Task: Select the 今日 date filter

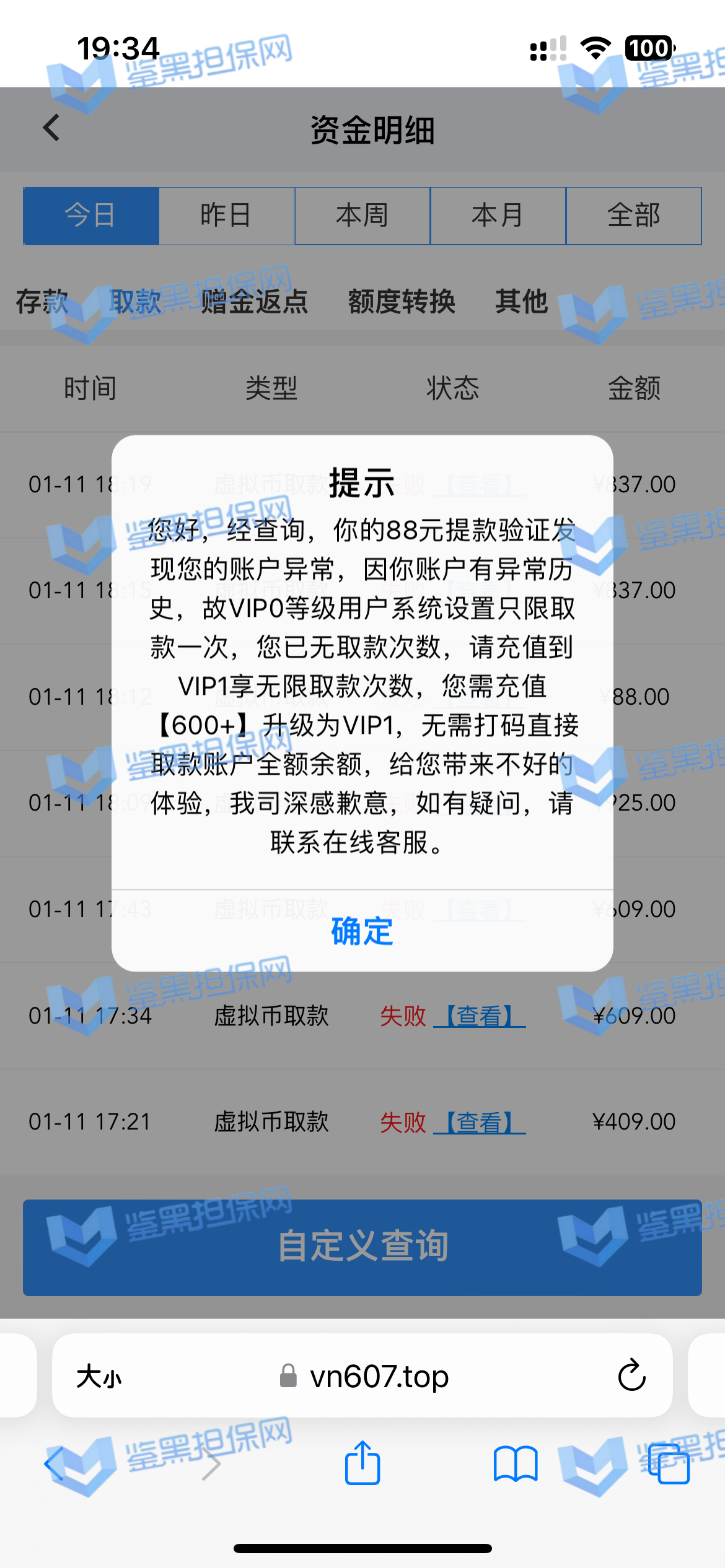Action: pos(91,216)
